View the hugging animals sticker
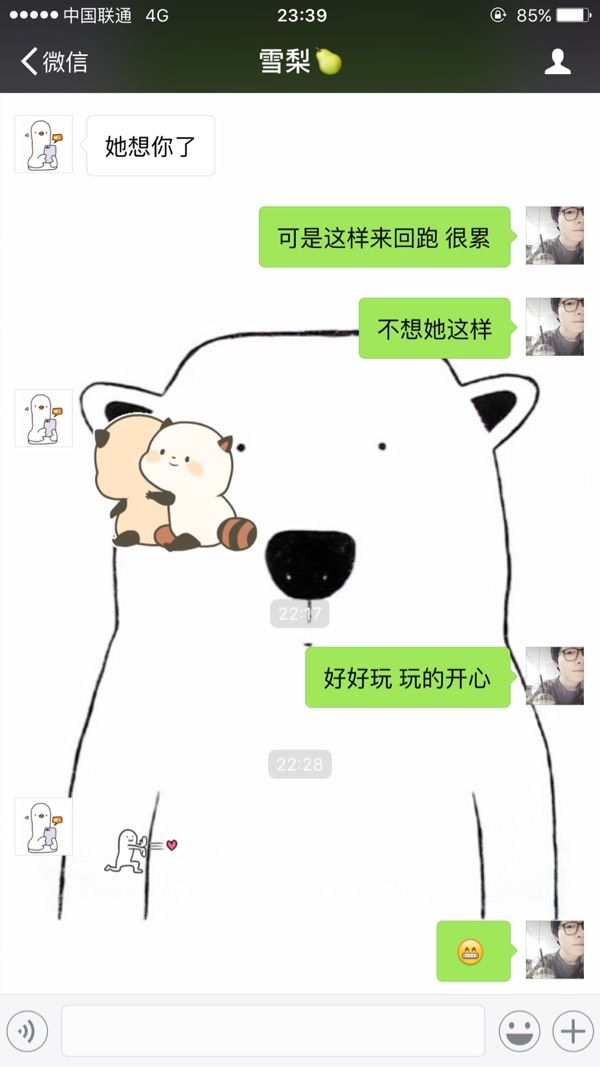600x1067 pixels. pyautogui.click(x=176, y=483)
